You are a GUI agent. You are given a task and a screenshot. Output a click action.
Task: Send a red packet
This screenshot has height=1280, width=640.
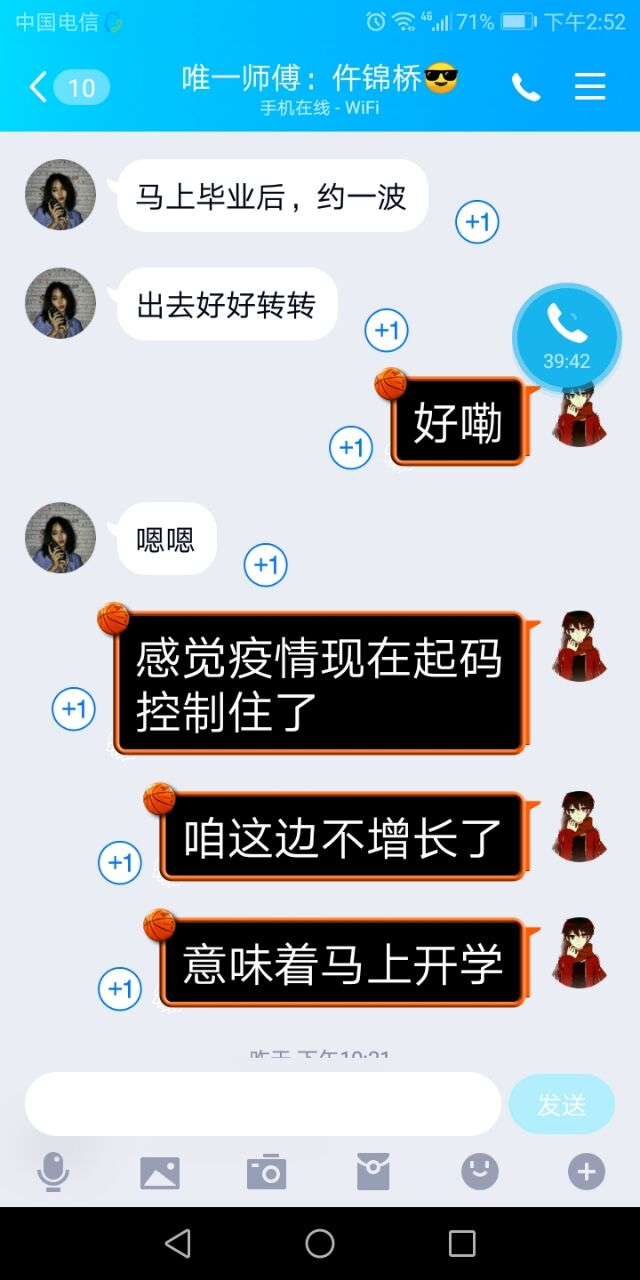pyautogui.click(x=373, y=1171)
